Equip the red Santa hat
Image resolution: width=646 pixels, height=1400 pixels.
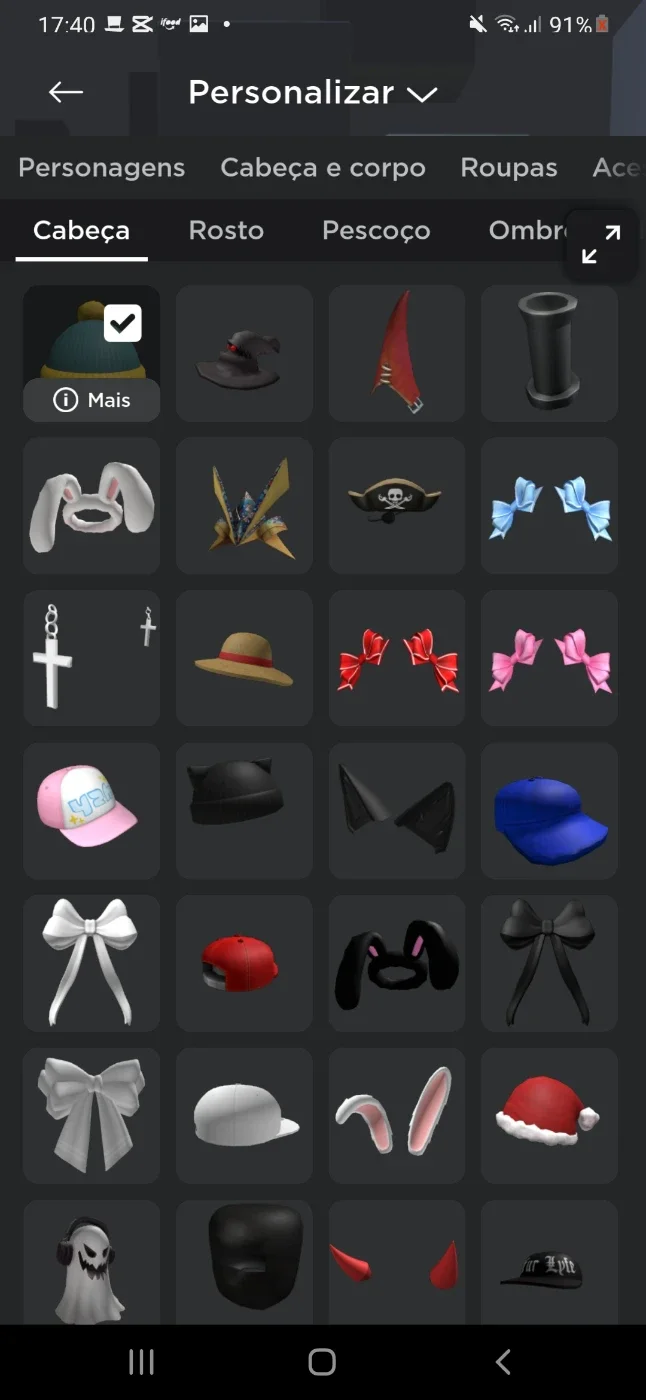point(549,1116)
